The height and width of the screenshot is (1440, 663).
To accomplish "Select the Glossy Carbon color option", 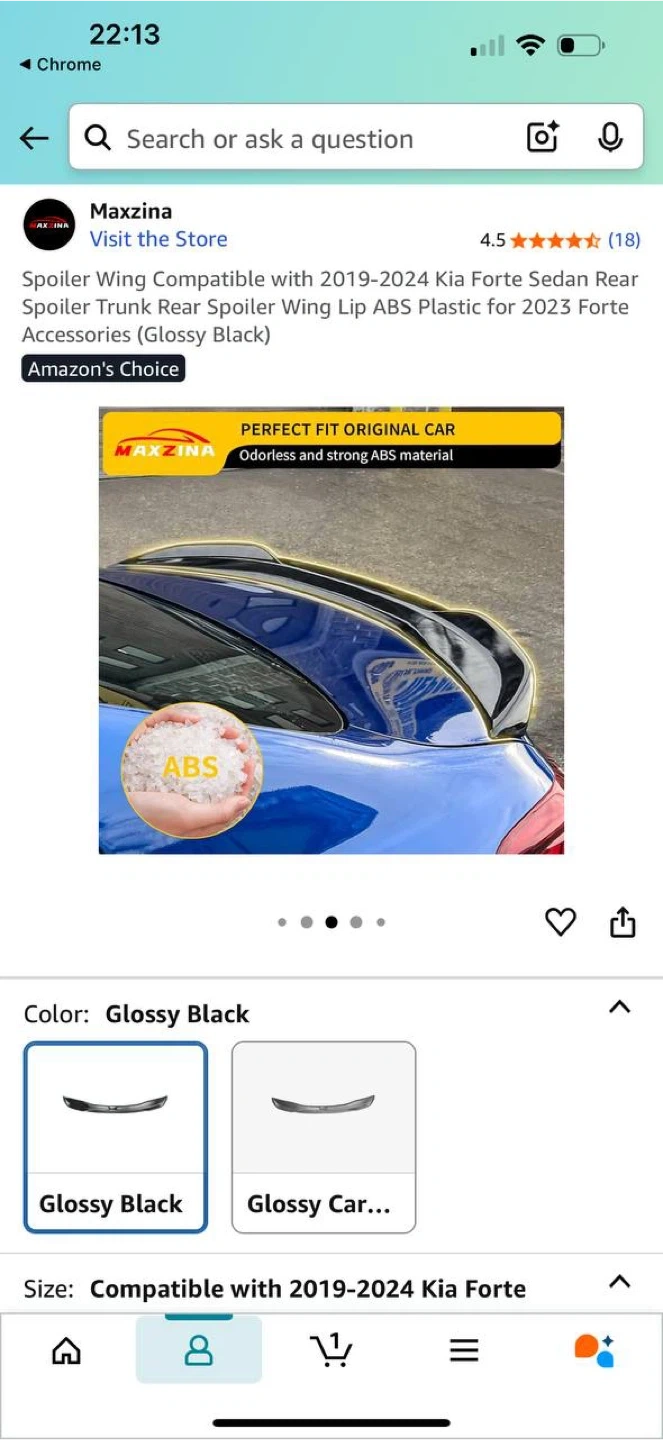I will (x=324, y=1138).
